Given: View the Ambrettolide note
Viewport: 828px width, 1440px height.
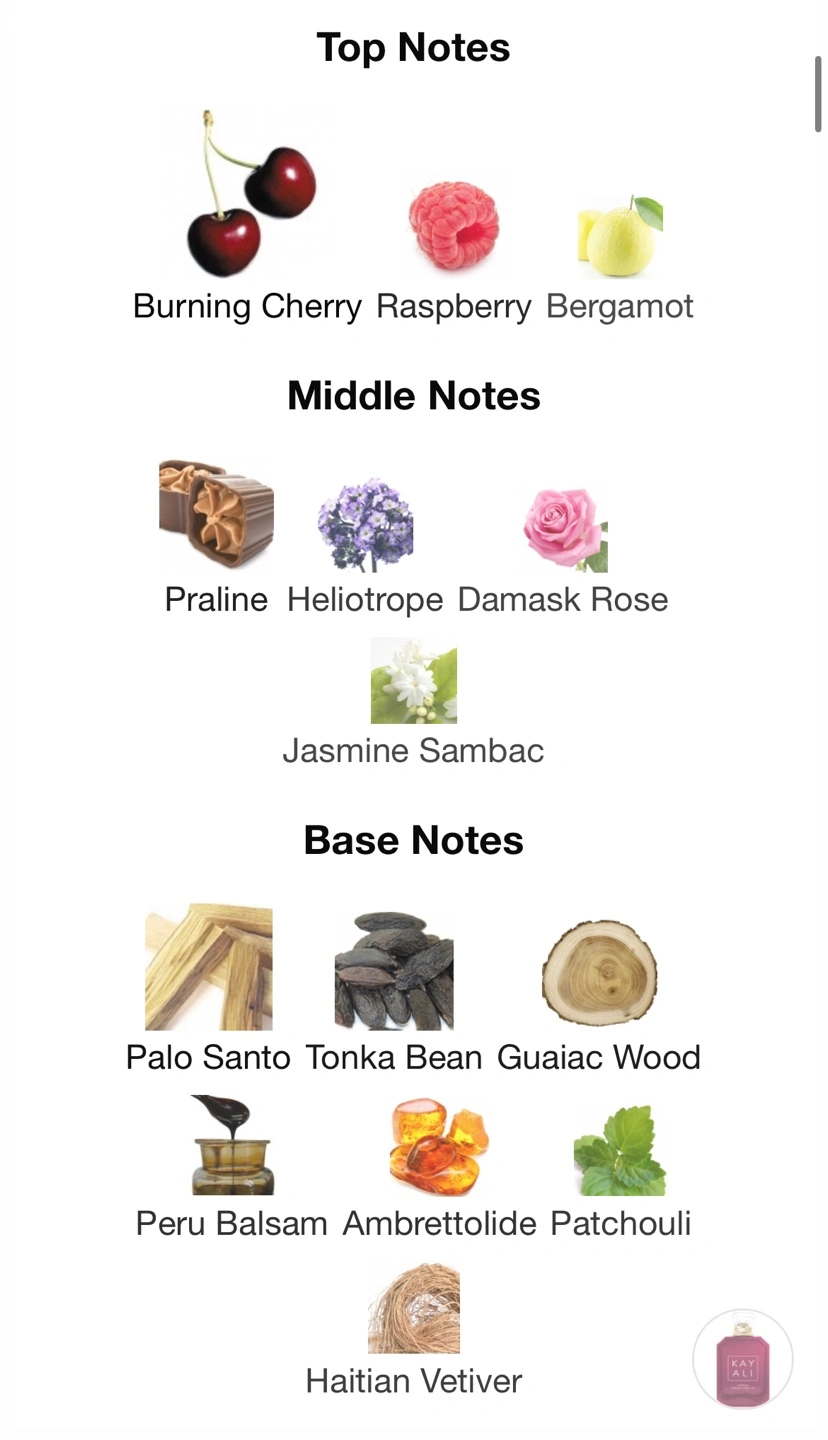Looking at the screenshot, I should click(439, 1168).
